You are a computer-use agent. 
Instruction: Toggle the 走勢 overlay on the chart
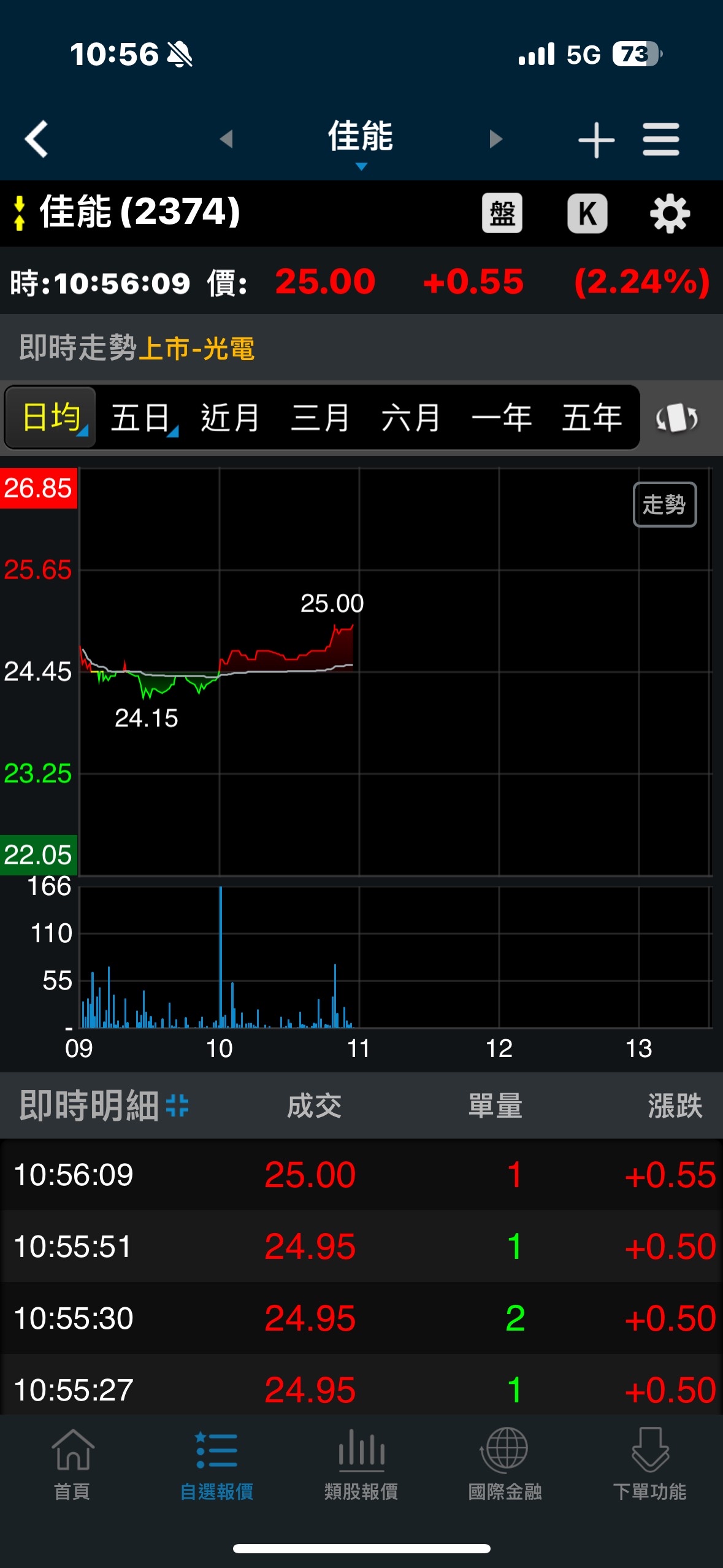[x=665, y=504]
